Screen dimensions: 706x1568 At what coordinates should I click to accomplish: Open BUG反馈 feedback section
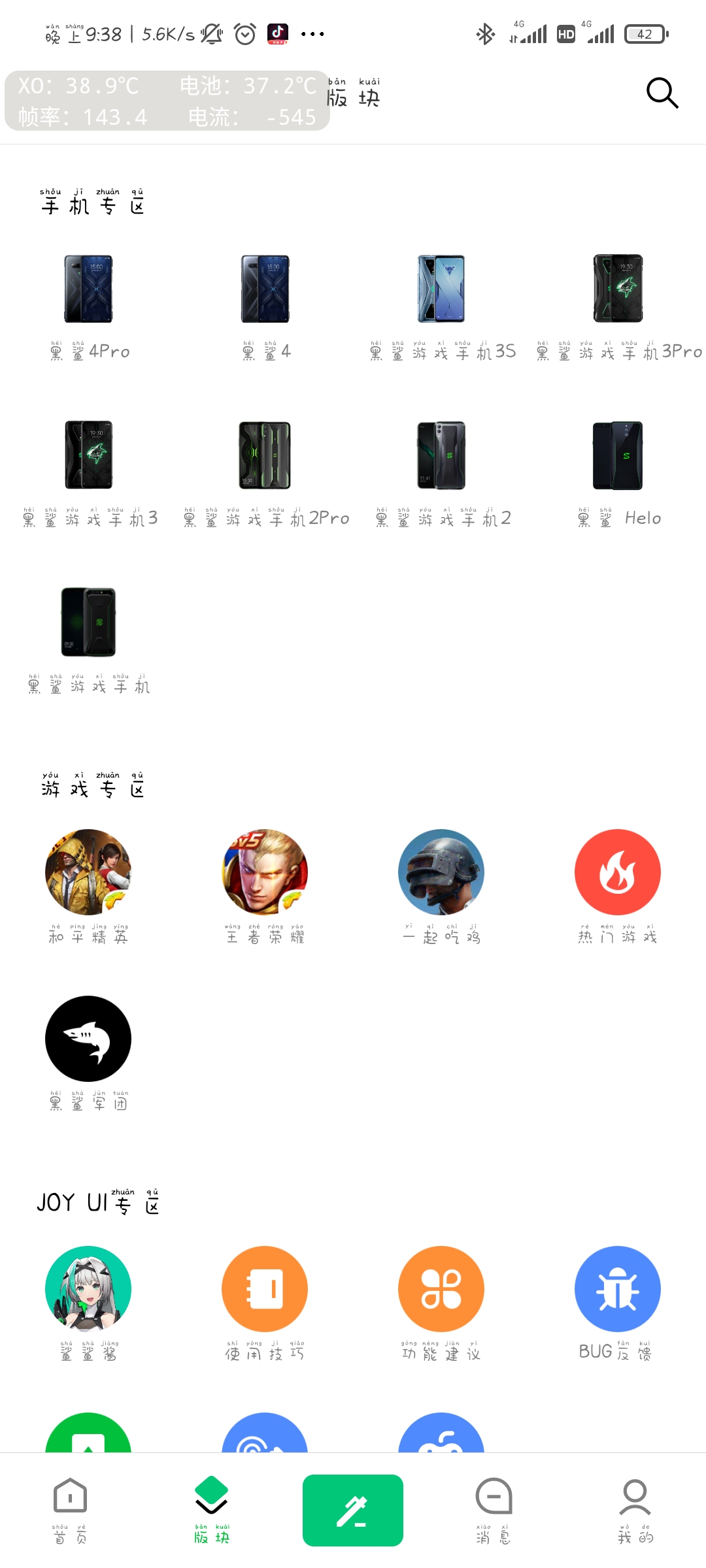tap(618, 1303)
